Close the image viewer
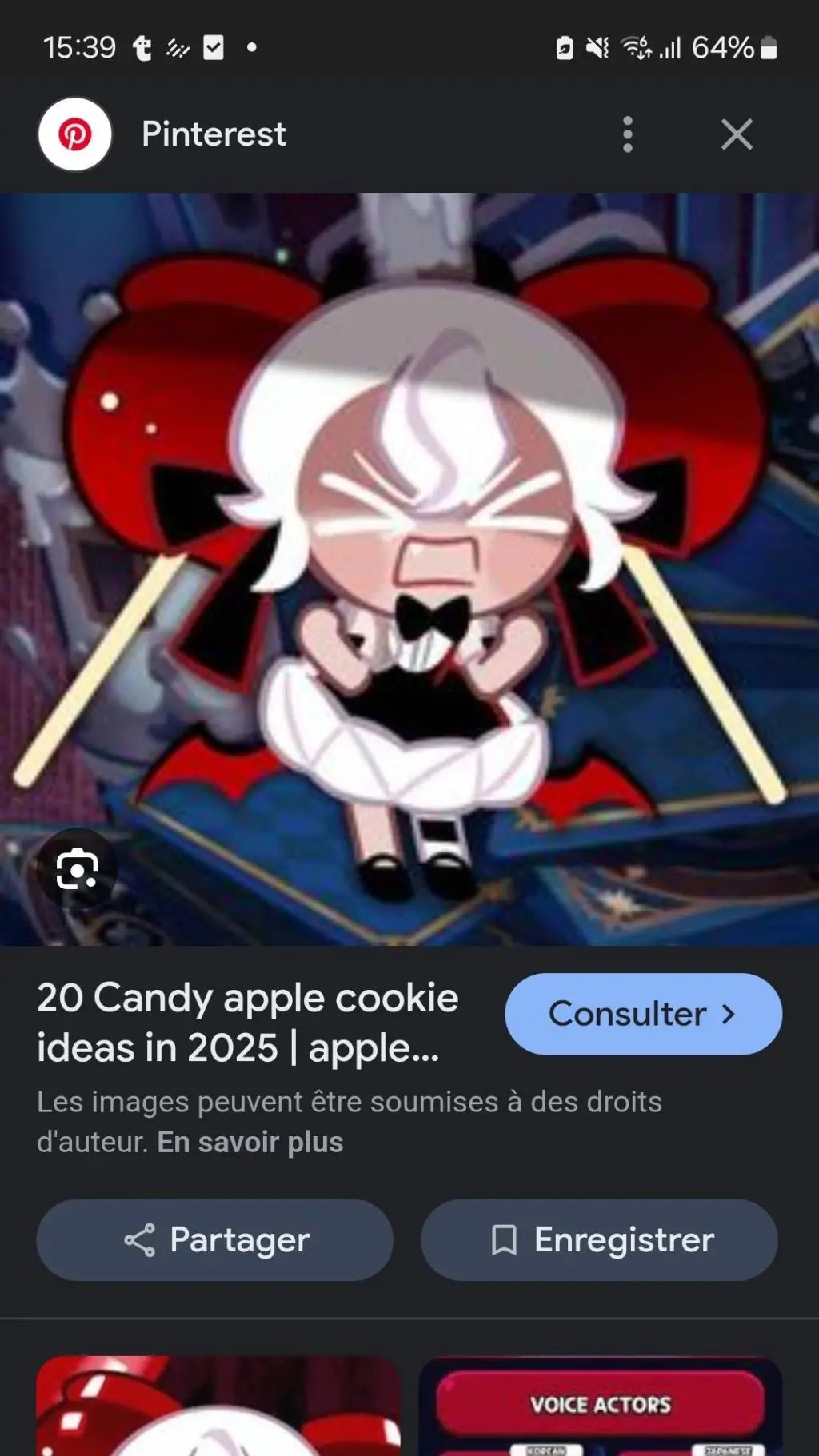 pos(736,134)
